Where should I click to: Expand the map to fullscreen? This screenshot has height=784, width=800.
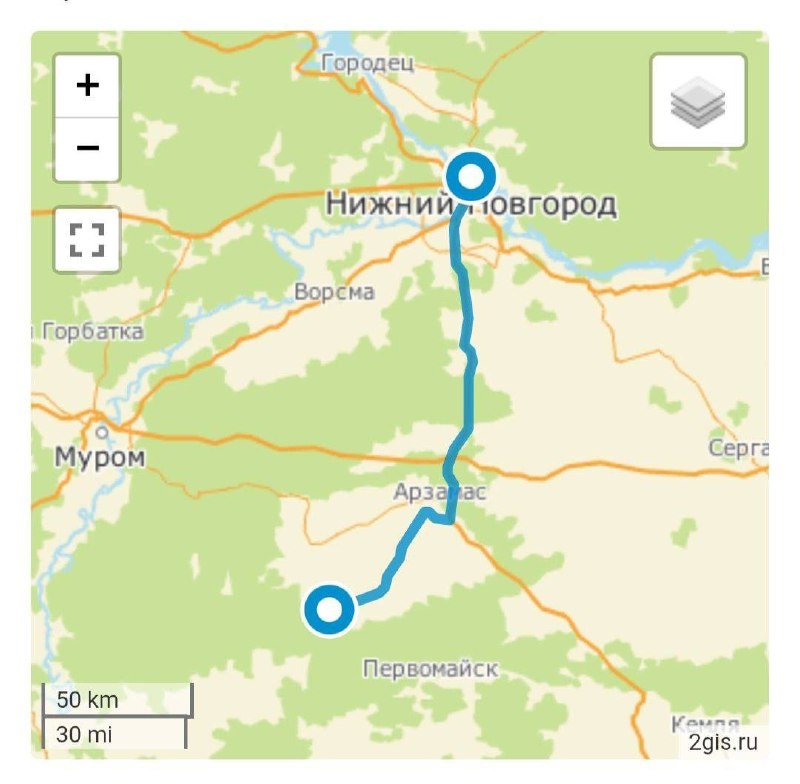pos(87,240)
